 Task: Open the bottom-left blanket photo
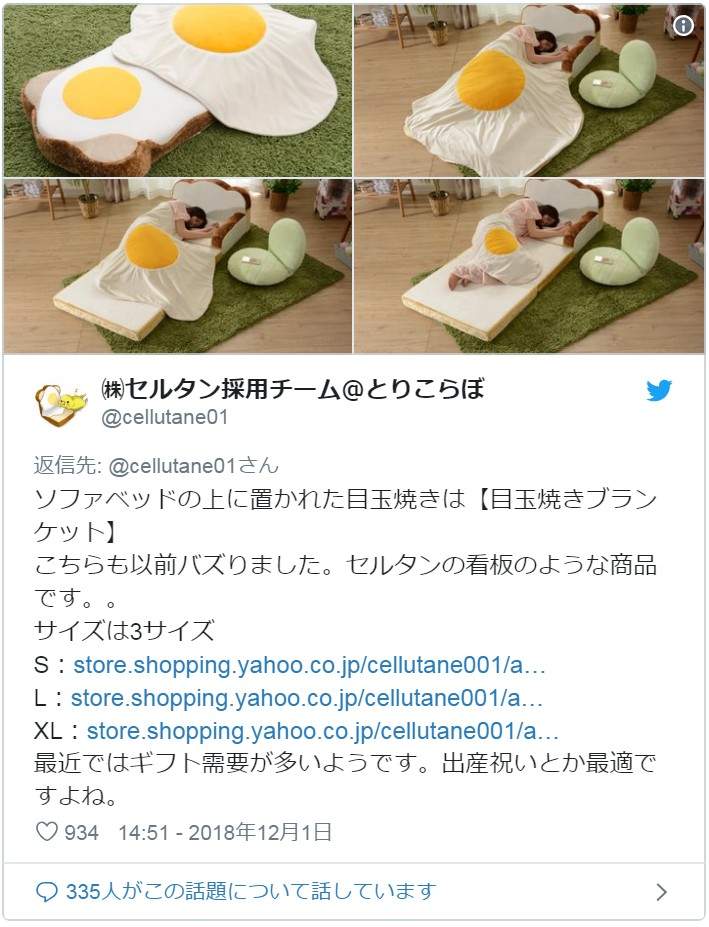click(177, 266)
